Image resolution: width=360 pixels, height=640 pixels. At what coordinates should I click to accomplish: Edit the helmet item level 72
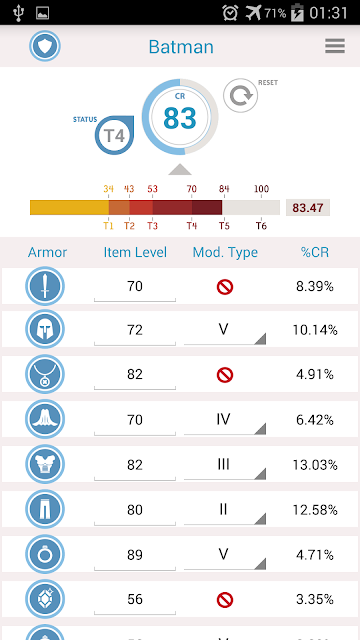[x=135, y=330]
